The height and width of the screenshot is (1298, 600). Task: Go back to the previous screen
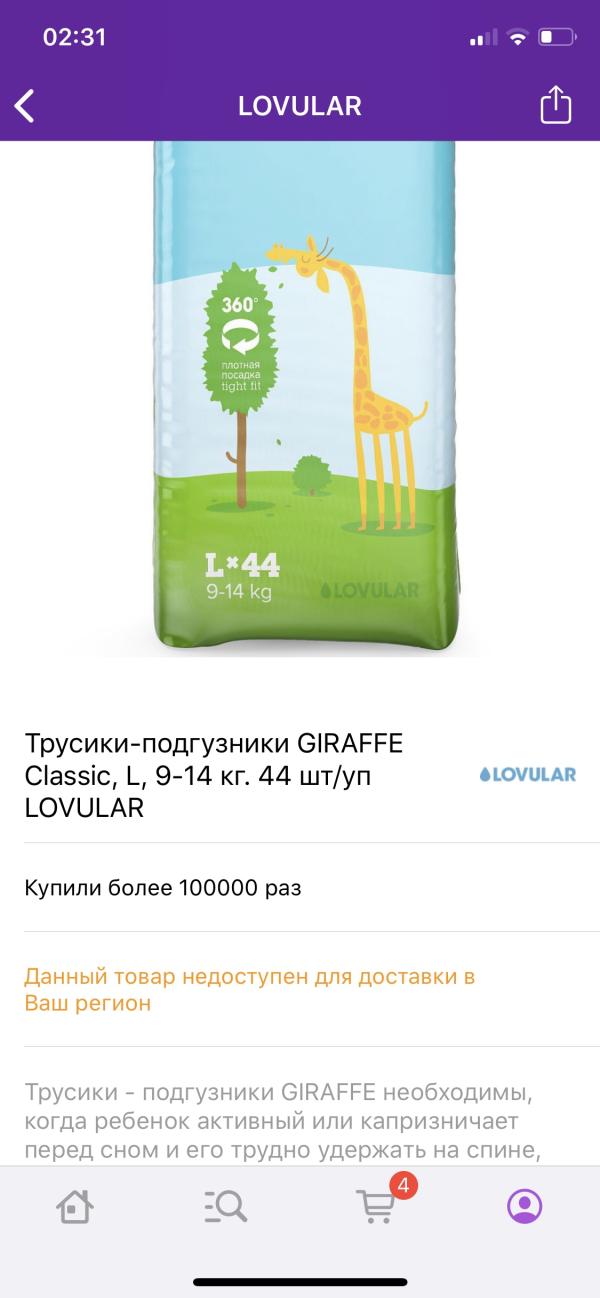(25, 105)
